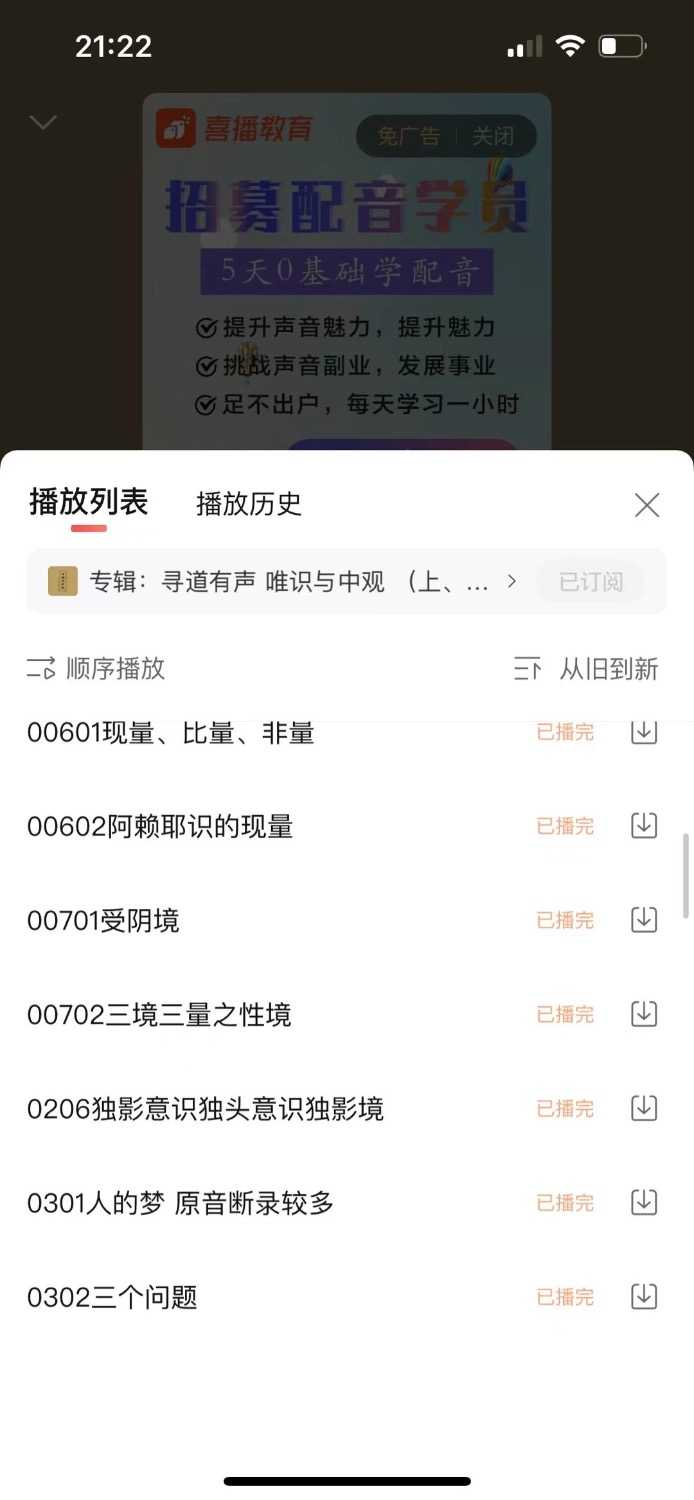Download 00701受阴境
The width and height of the screenshot is (694, 1500).
click(644, 920)
